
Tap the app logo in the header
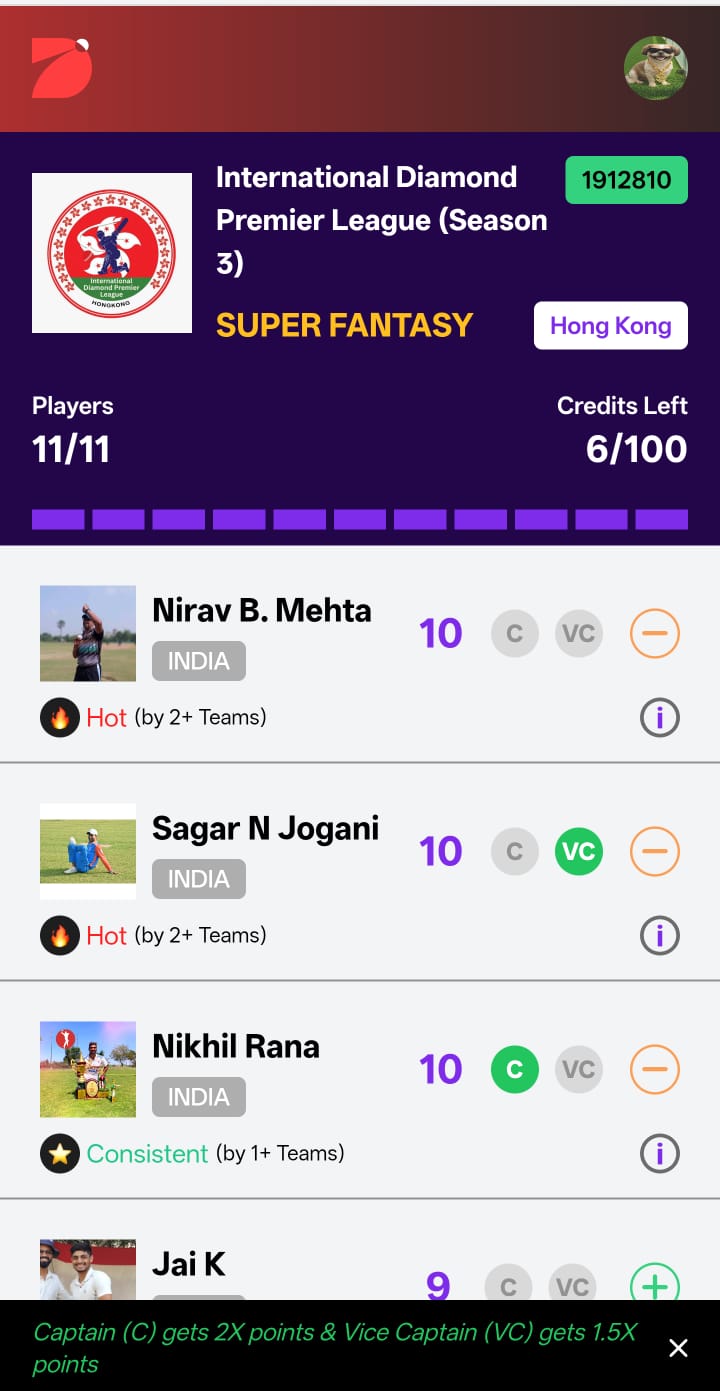click(61, 68)
